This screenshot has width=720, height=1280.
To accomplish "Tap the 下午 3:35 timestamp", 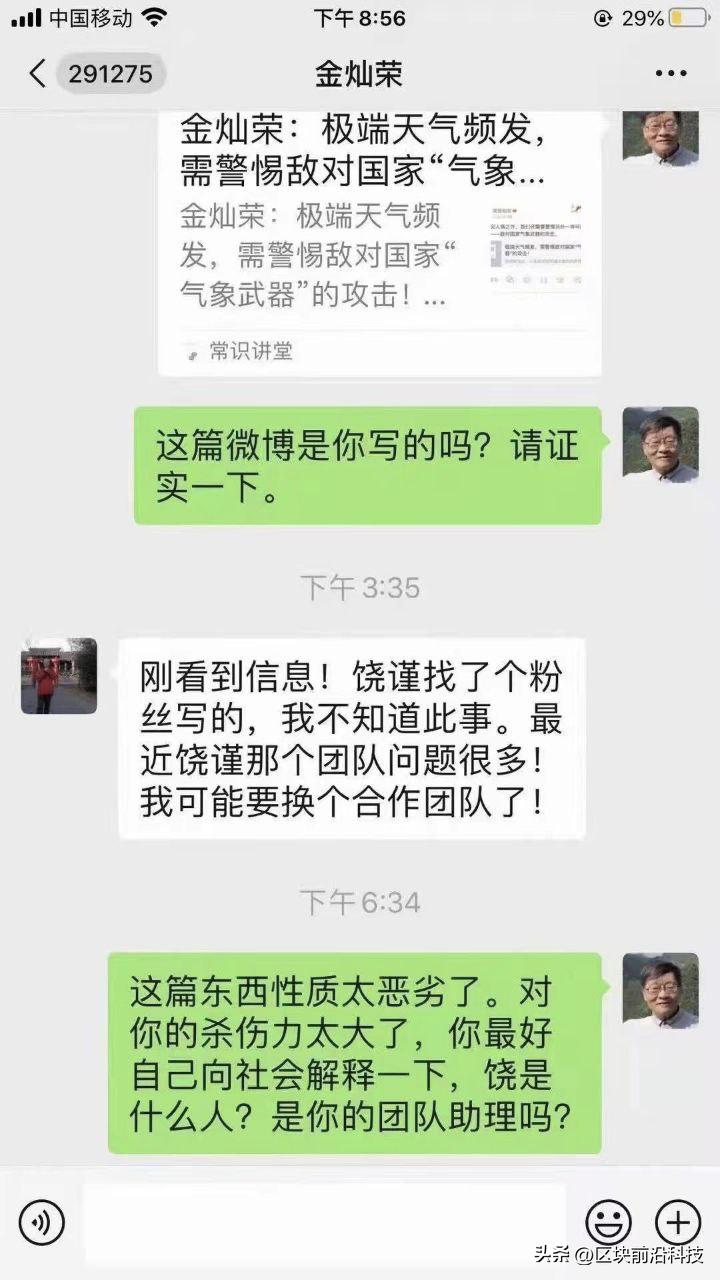I will point(360,589).
